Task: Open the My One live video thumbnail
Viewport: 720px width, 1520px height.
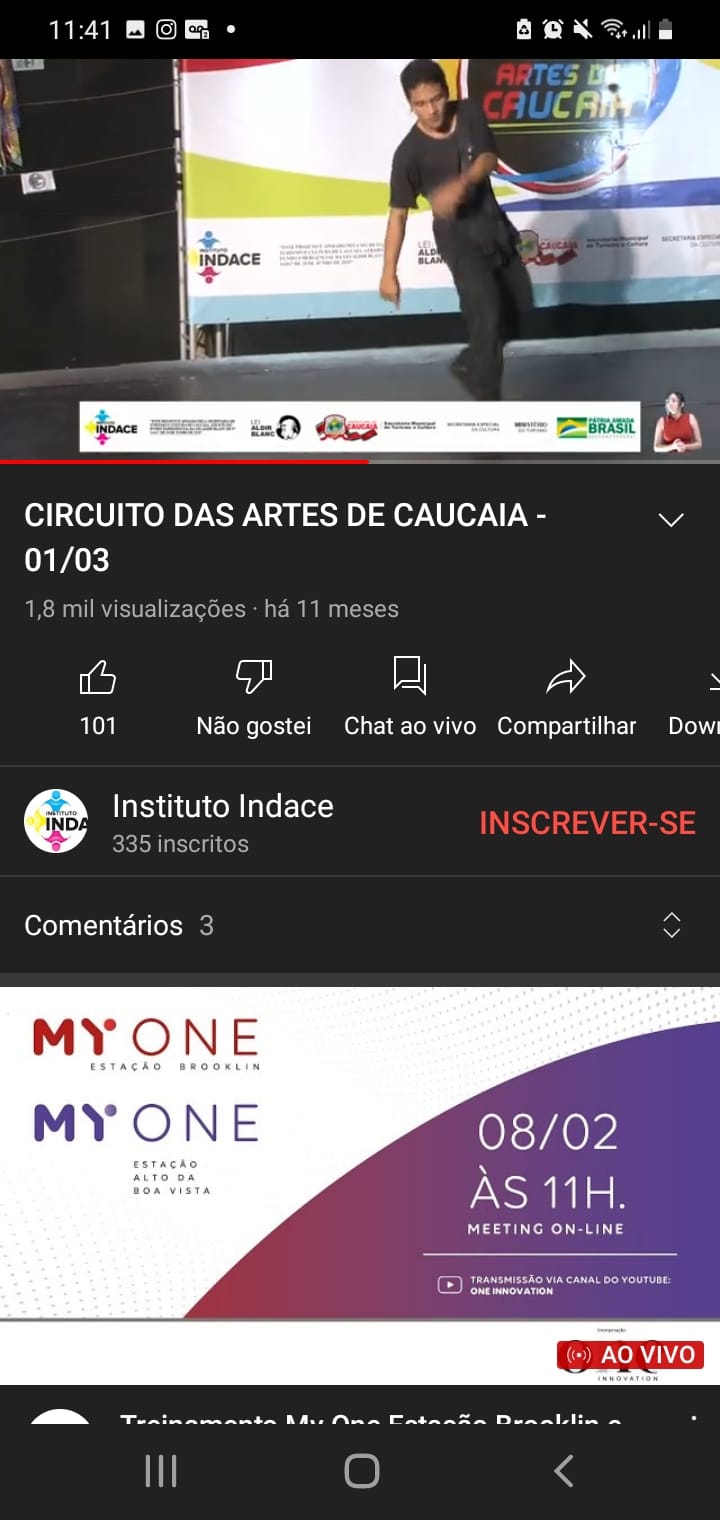Action: pos(360,1185)
